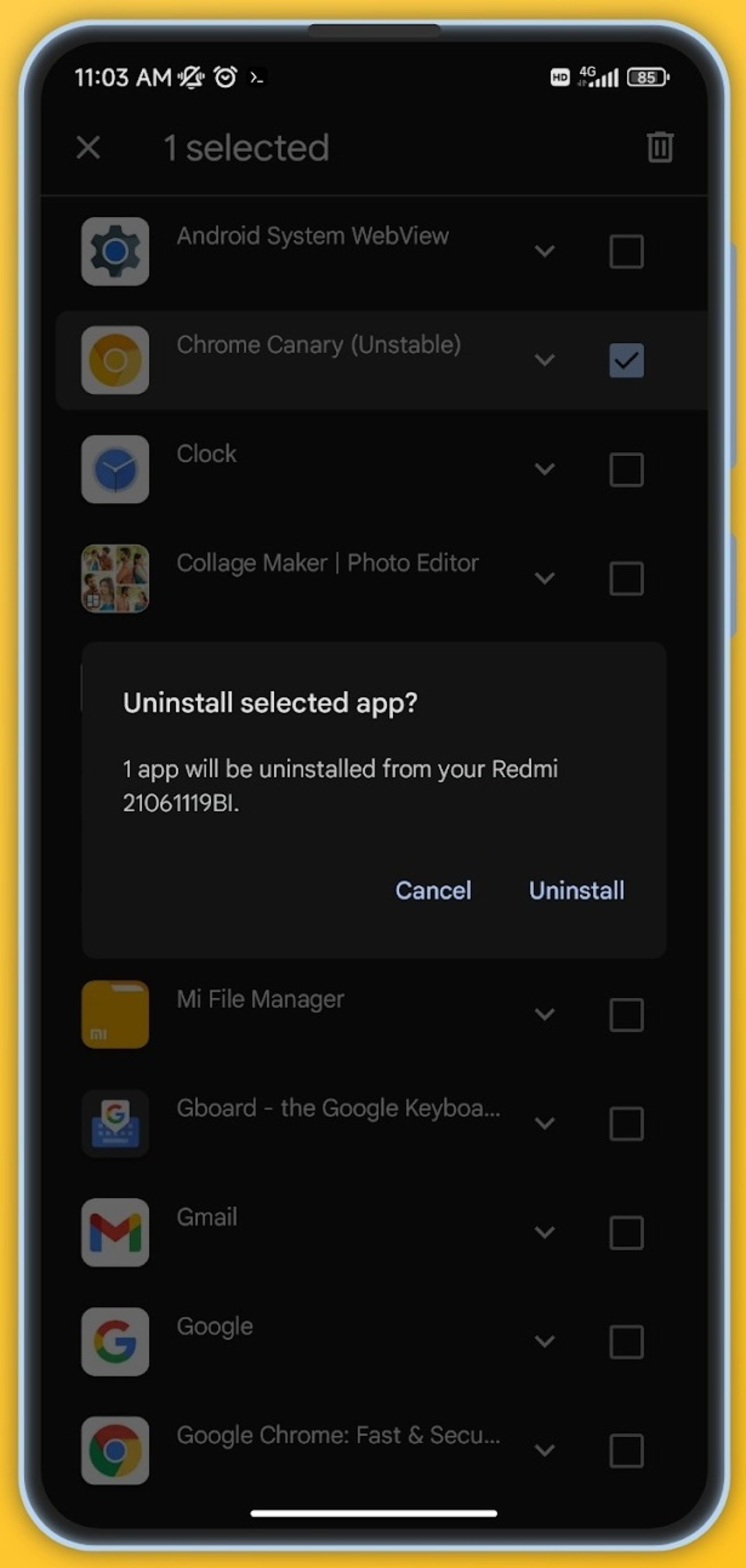Expand details for Android System WebView
The width and height of the screenshot is (746, 1568).
pos(544,251)
